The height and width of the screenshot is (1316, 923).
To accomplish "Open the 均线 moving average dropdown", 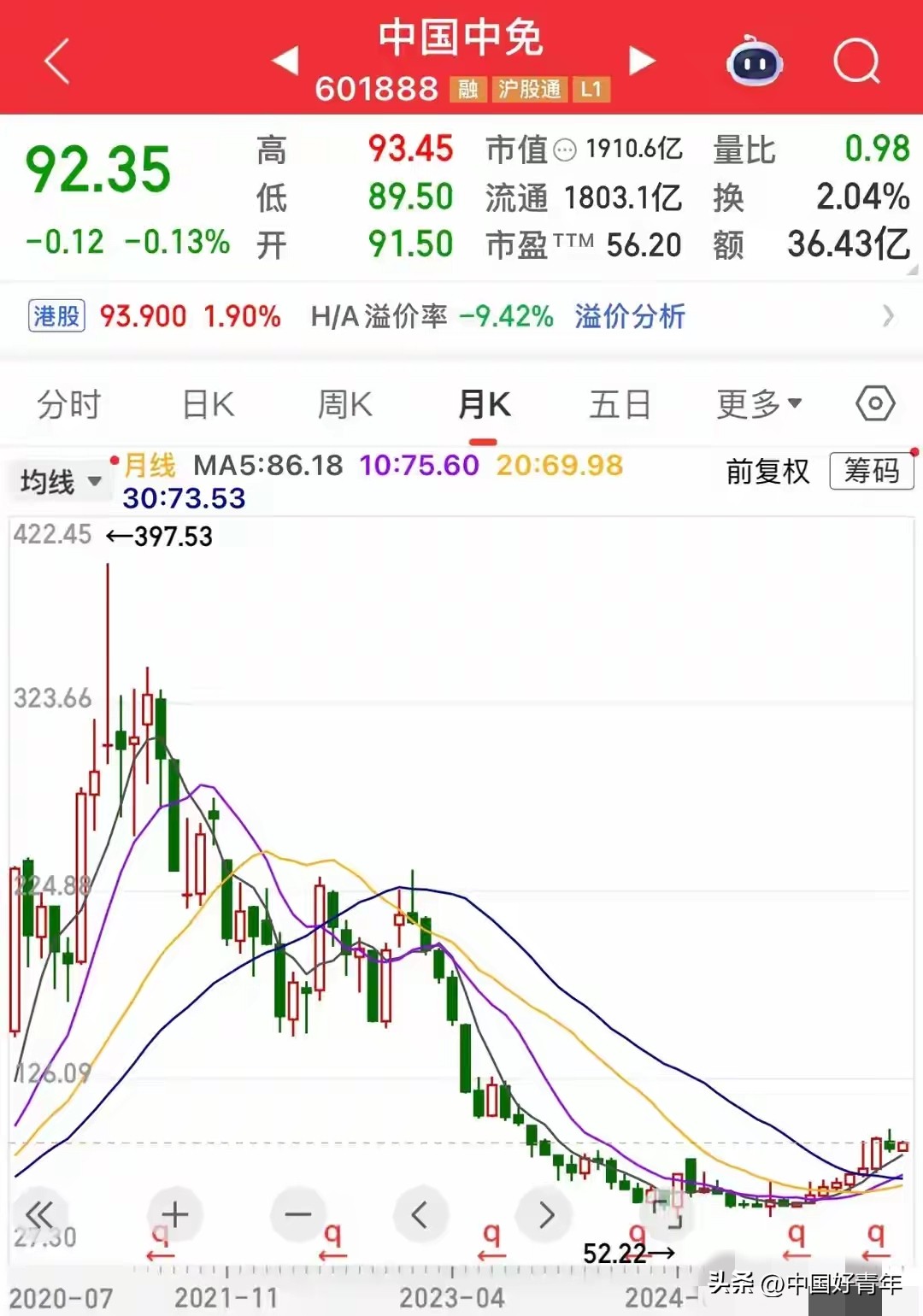I will pyautogui.click(x=58, y=481).
